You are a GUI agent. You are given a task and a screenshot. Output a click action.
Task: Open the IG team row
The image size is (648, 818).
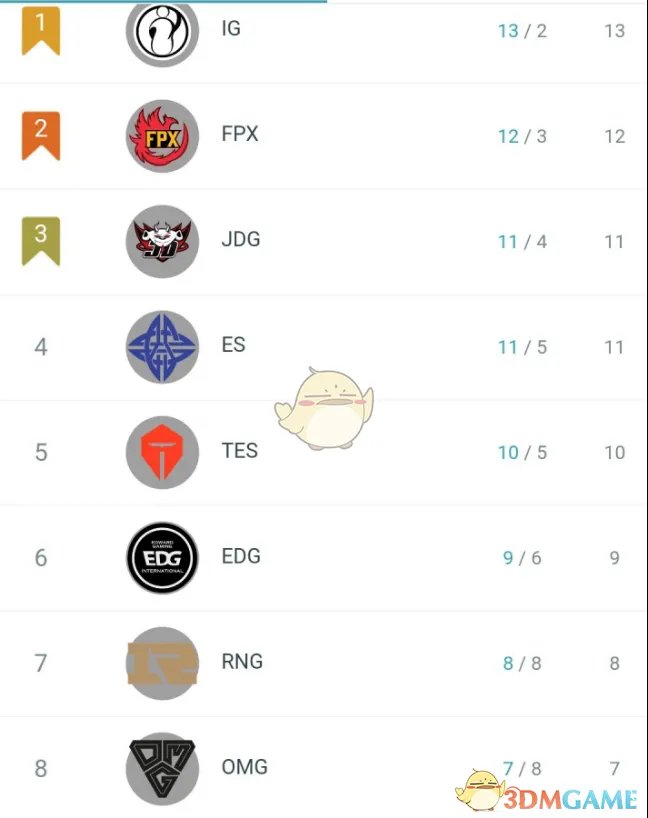tap(231, 29)
